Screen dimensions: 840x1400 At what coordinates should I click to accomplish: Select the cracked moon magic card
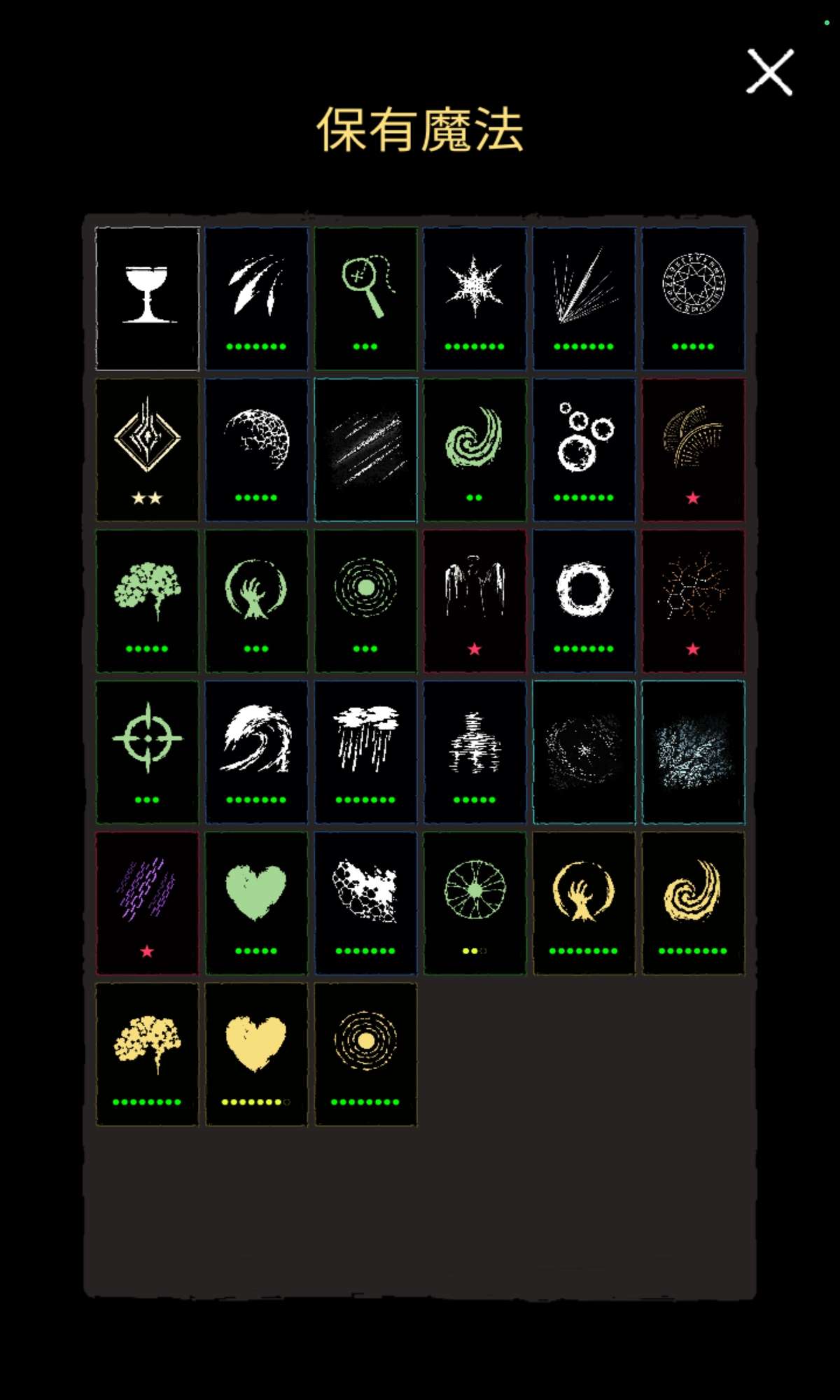pyautogui.click(x=256, y=449)
